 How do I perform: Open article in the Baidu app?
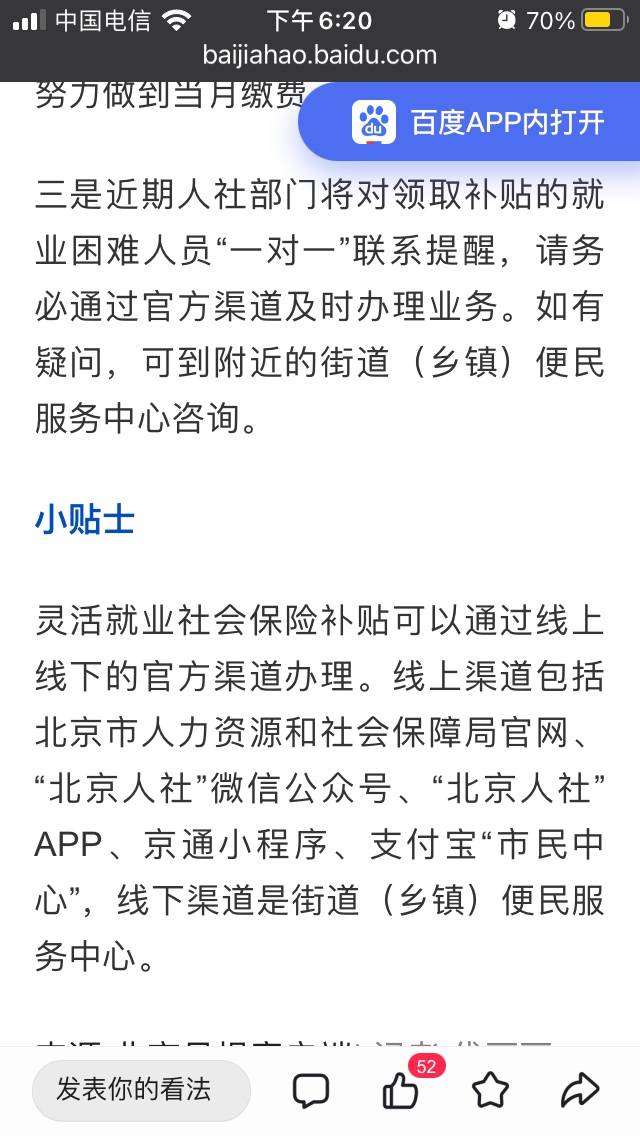pos(469,122)
